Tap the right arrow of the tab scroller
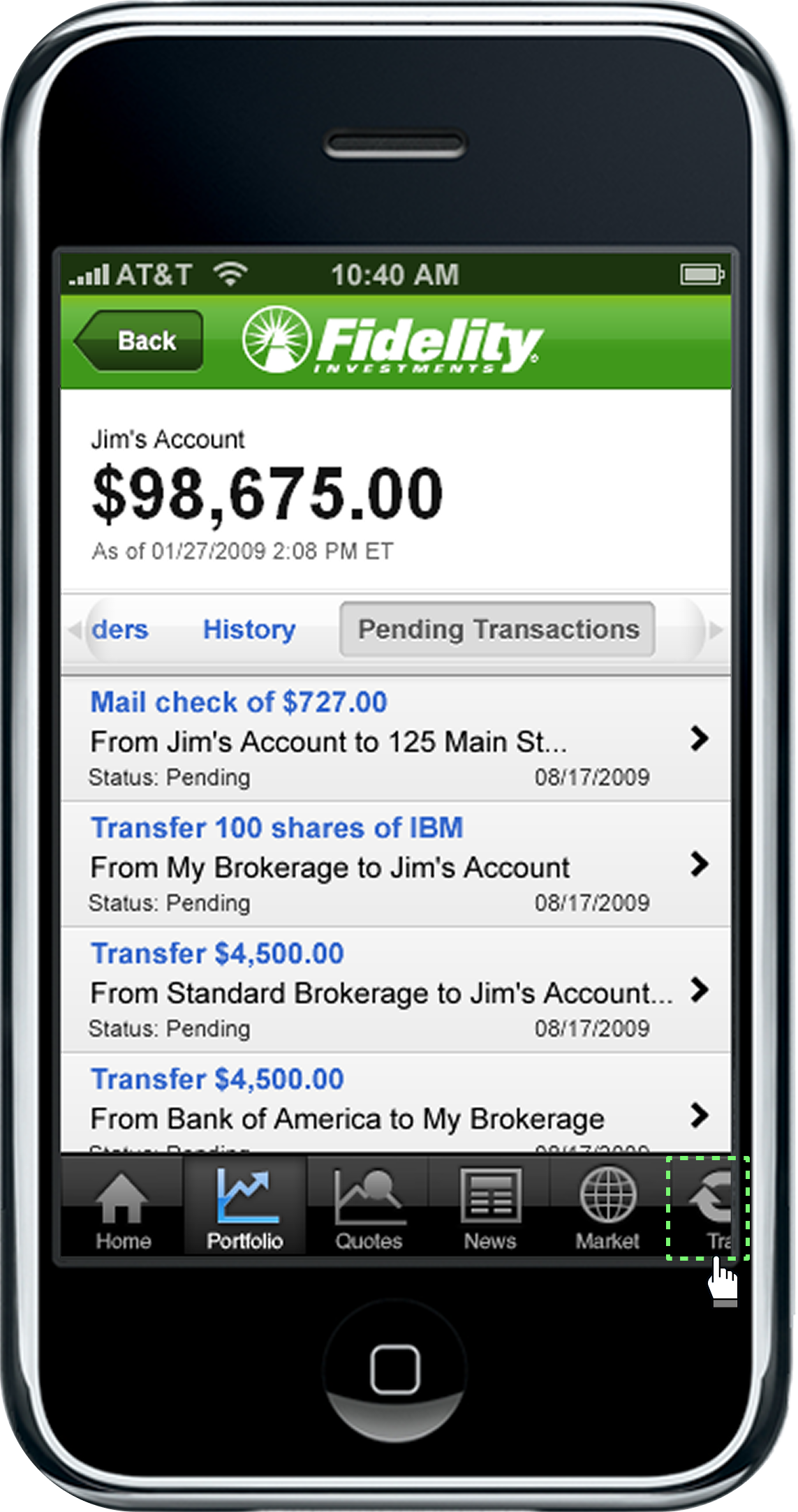The height and width of the screenshot is (1512, 798). (x=715, y=630)
